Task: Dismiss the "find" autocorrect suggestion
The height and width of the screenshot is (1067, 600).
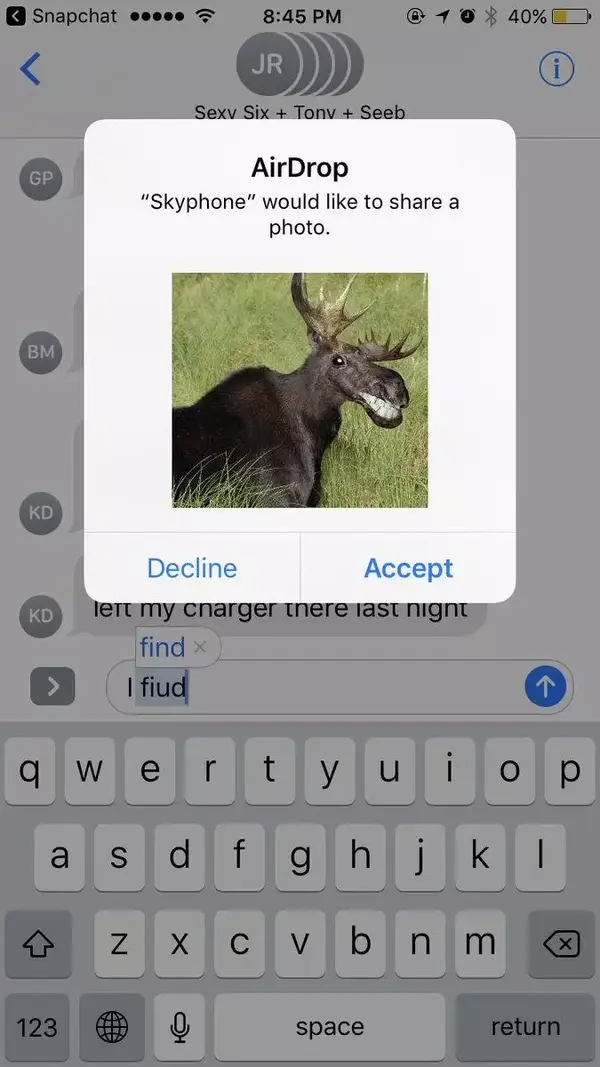Action: pyautogui.click(x=199, y=647)
